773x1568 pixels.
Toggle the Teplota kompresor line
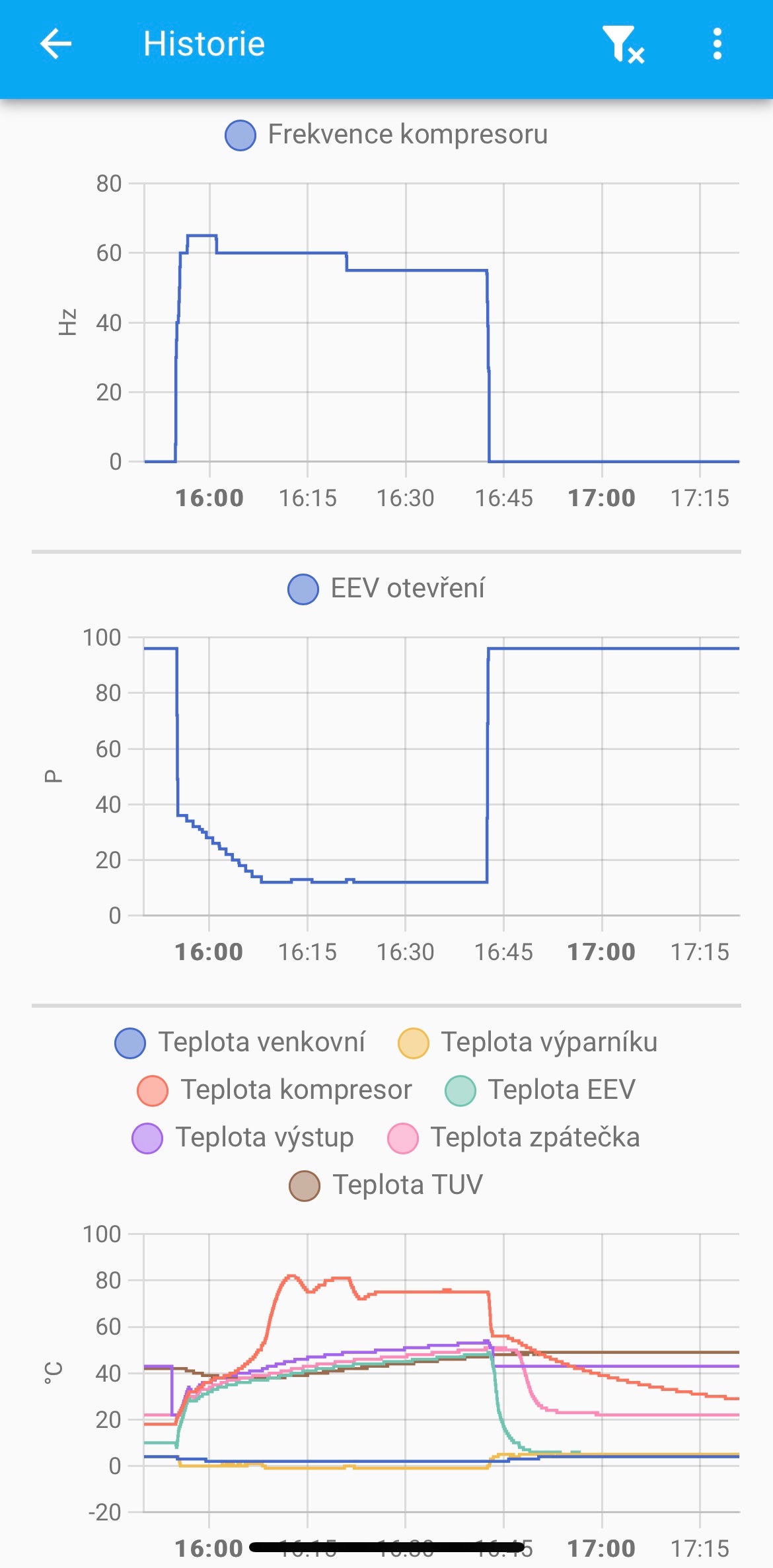click(x=275, y=1090)
